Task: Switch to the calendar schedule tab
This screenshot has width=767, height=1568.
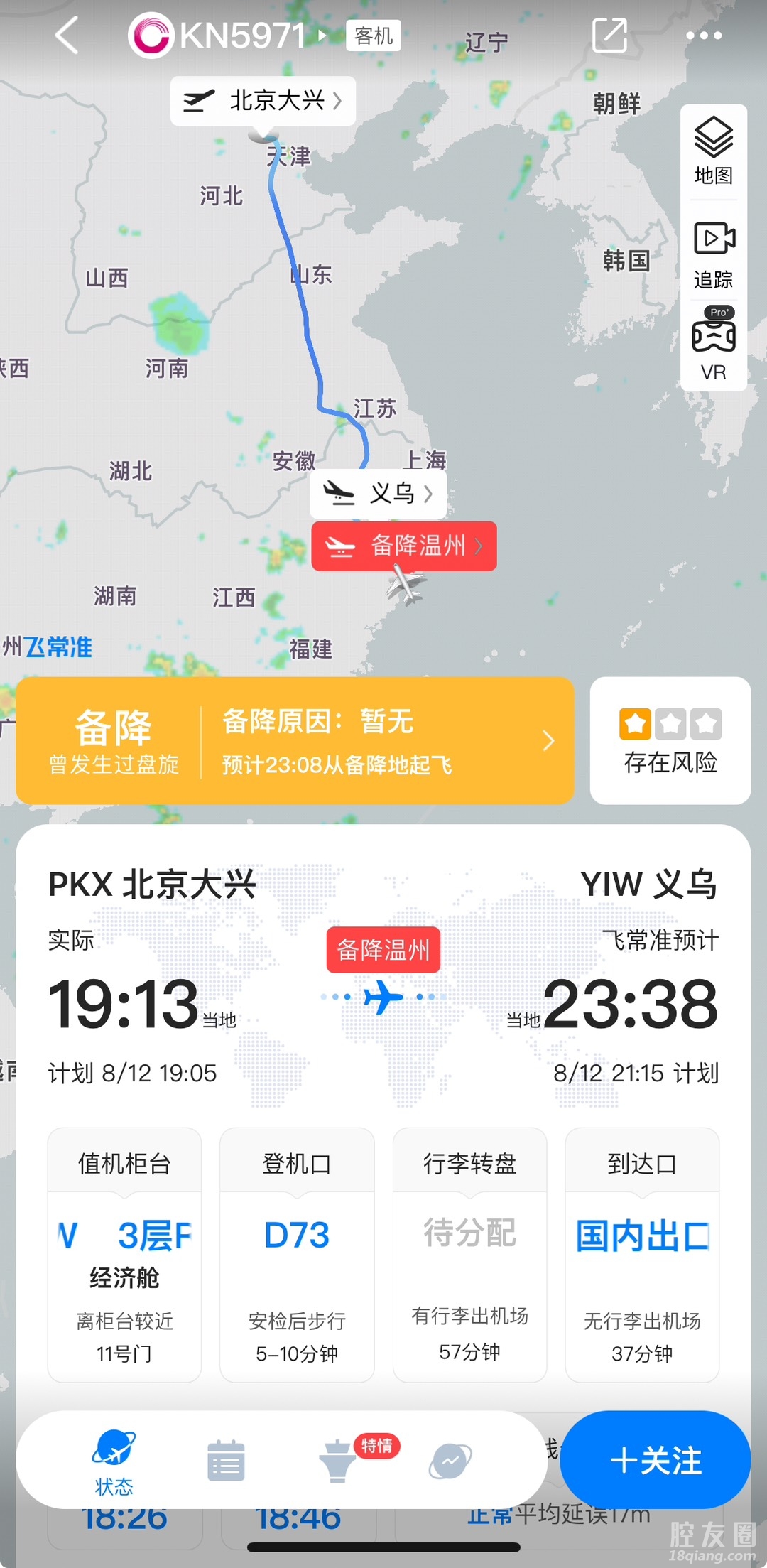Action: click(x=226, y=1460)
